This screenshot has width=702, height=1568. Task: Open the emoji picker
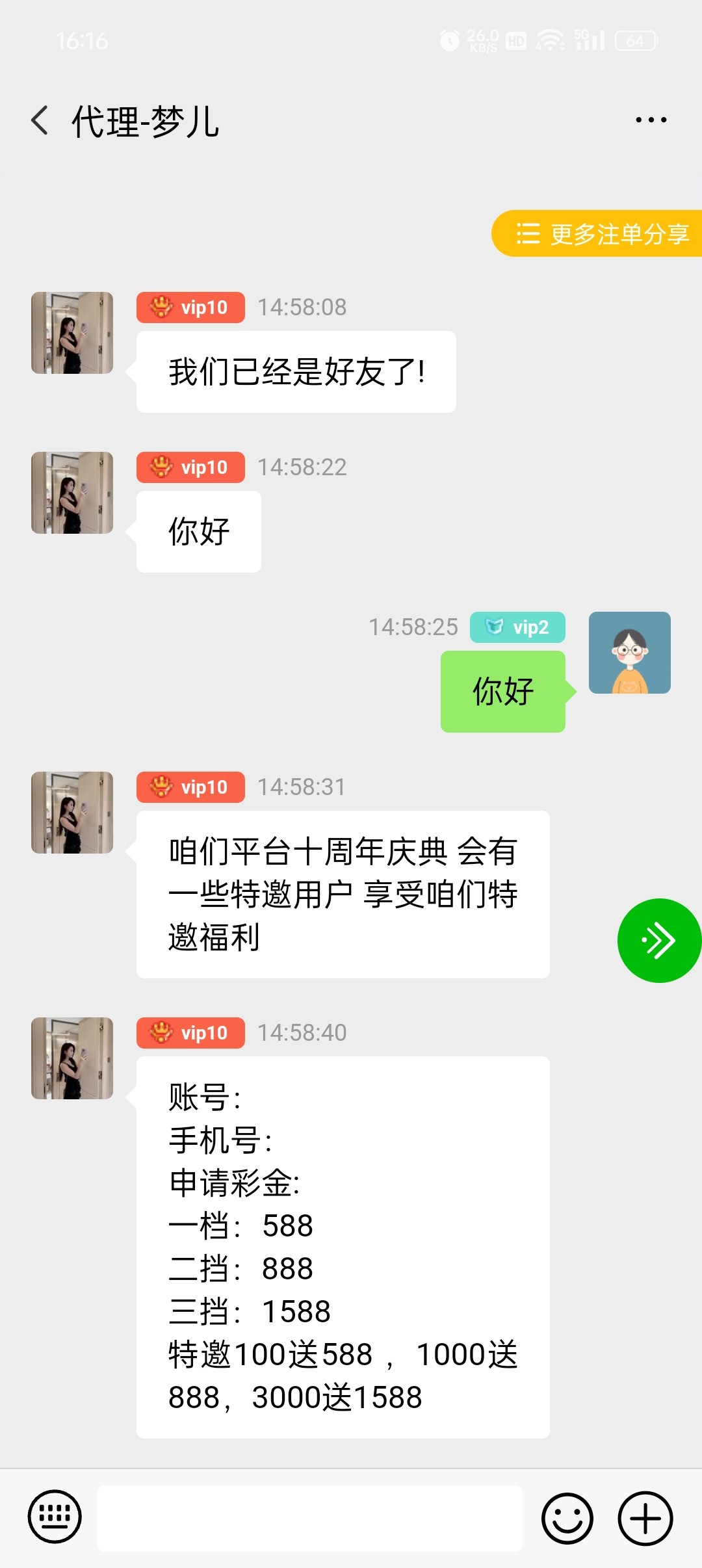pos(567,1518)
